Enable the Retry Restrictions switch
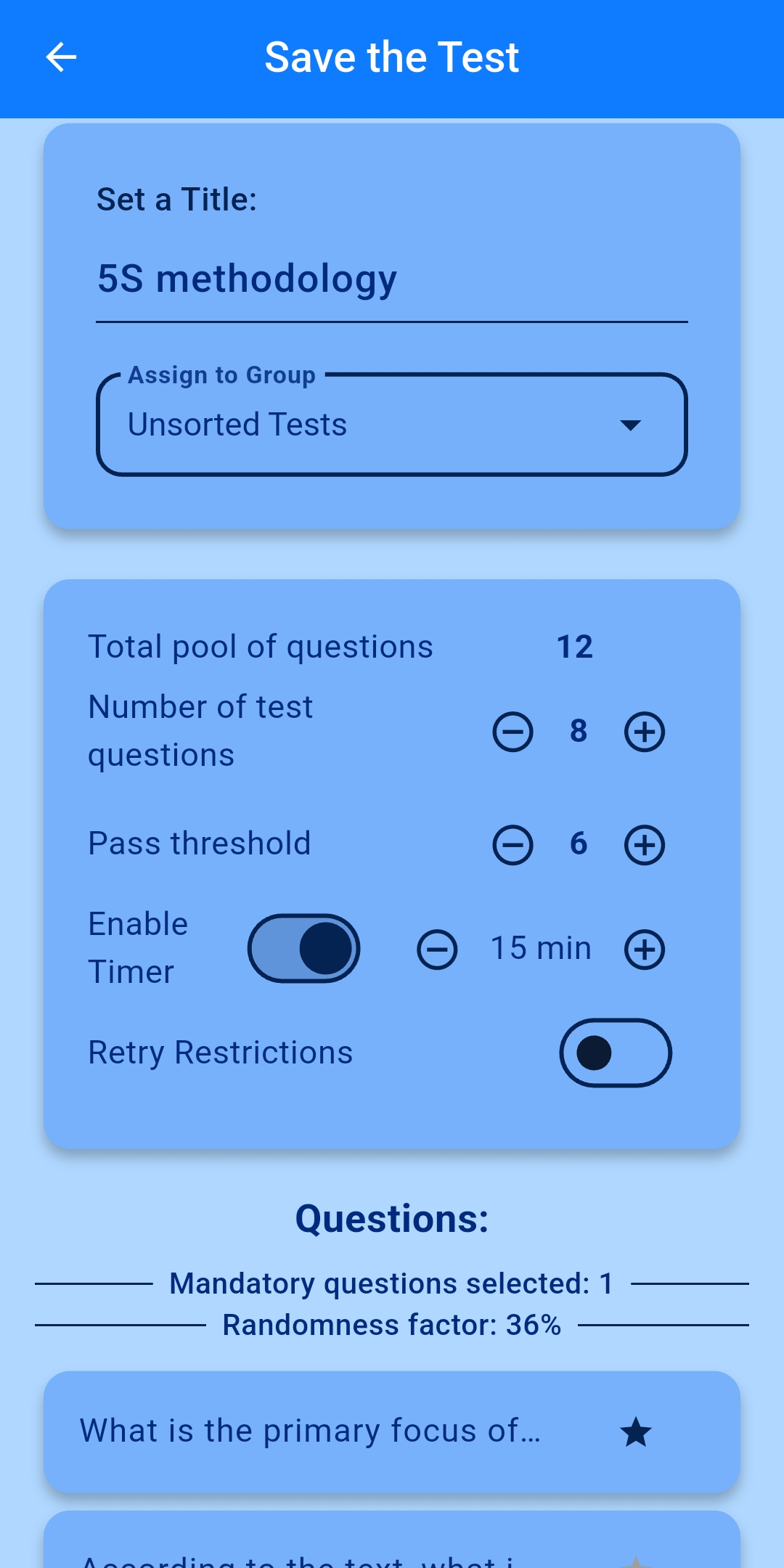The height and width of the screenshot is (1568, 784). point(616,1053)
